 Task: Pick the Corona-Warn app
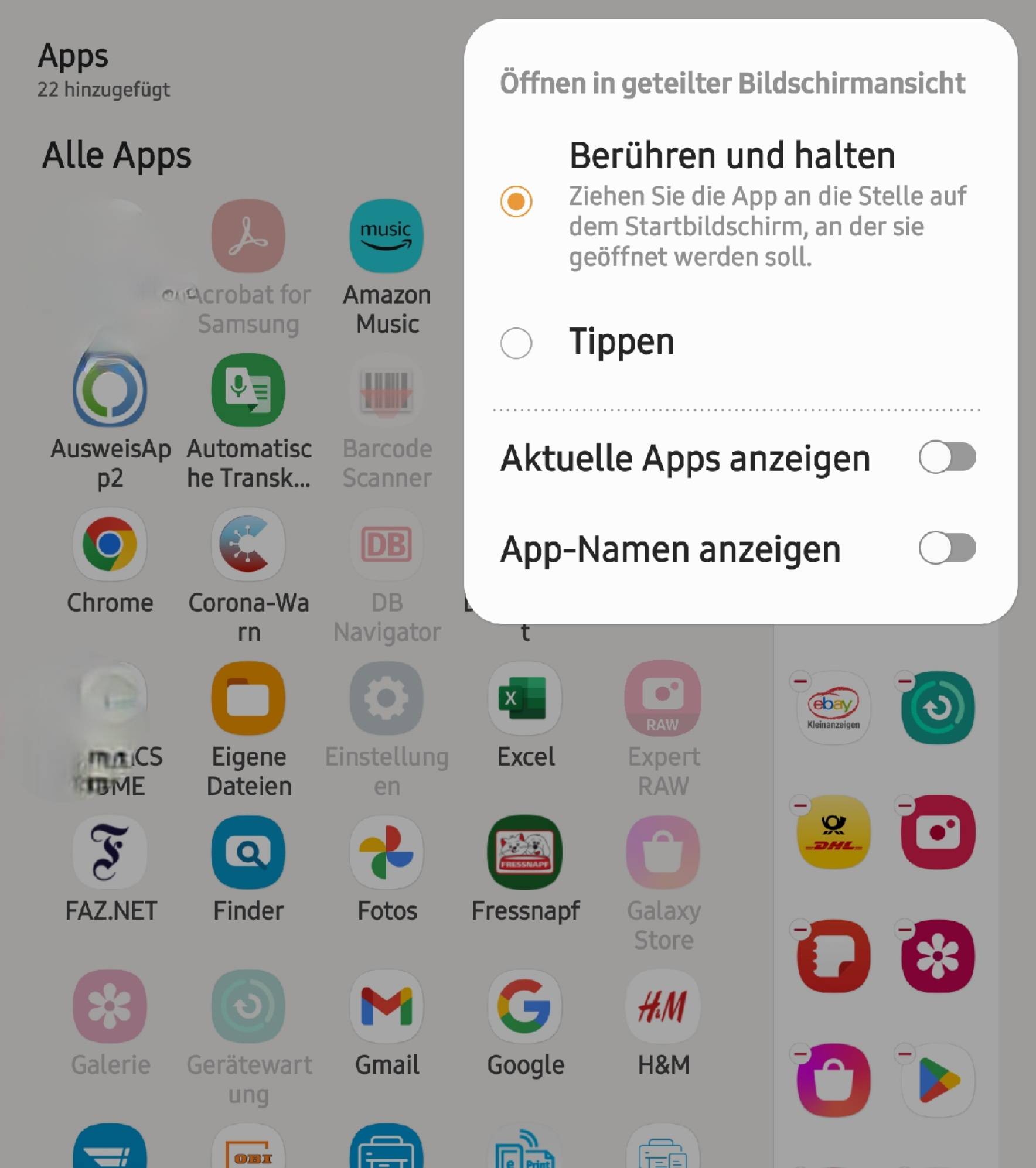[248, 544]
